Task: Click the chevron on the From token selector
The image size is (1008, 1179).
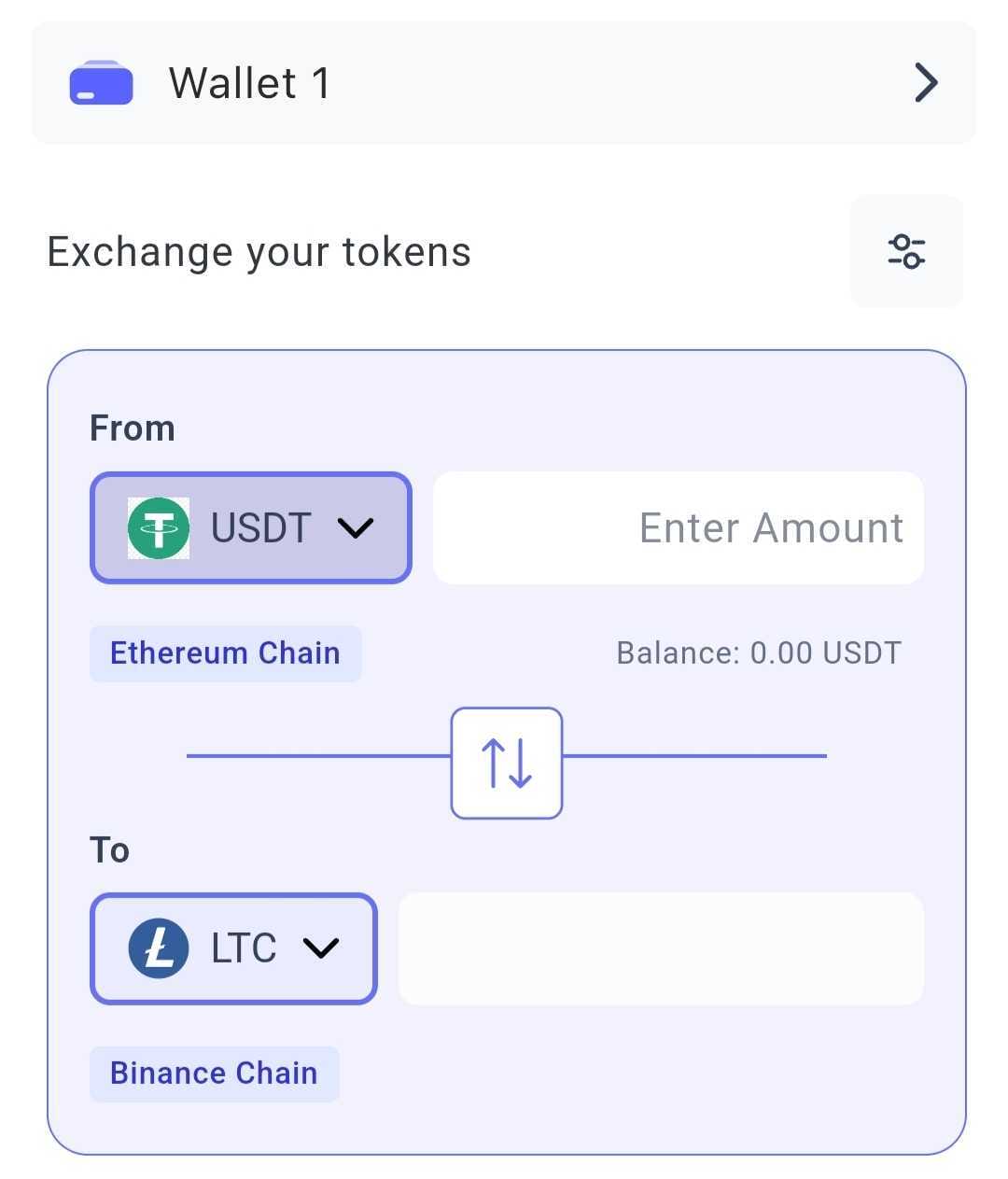Action: pos(357,527)
